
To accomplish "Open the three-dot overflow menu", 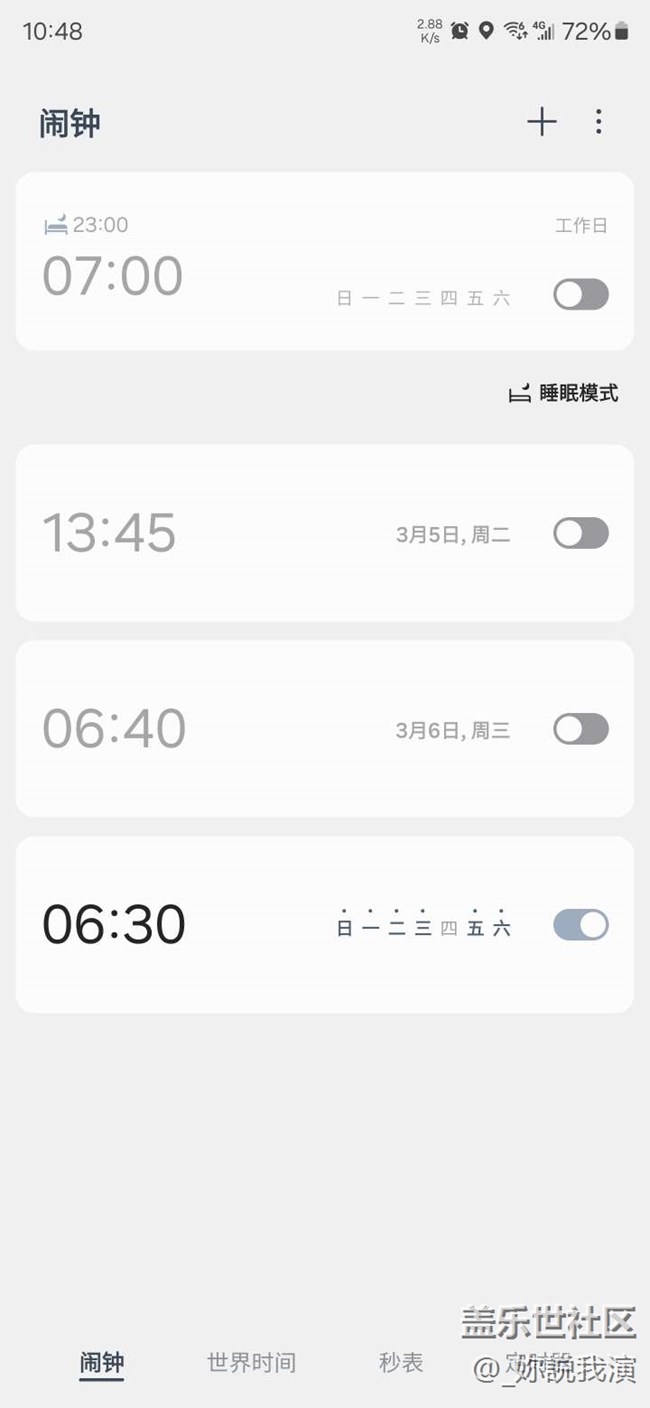I will 598,122.
